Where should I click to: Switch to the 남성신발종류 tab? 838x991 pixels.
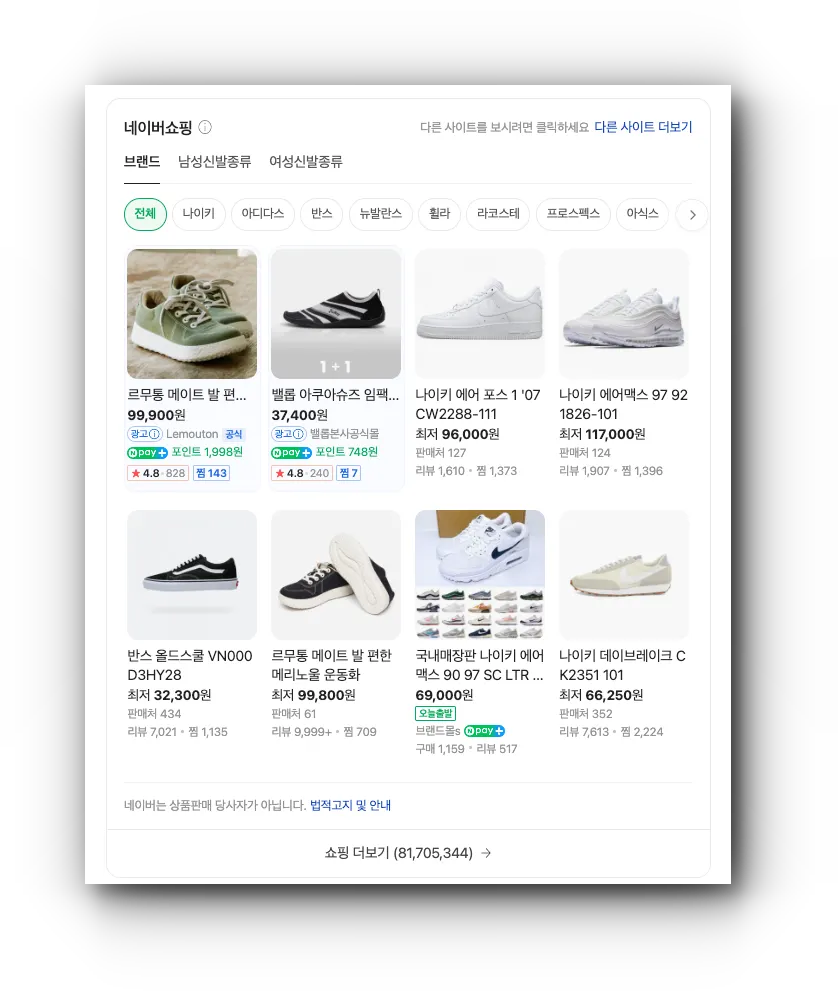coord(214,162)
